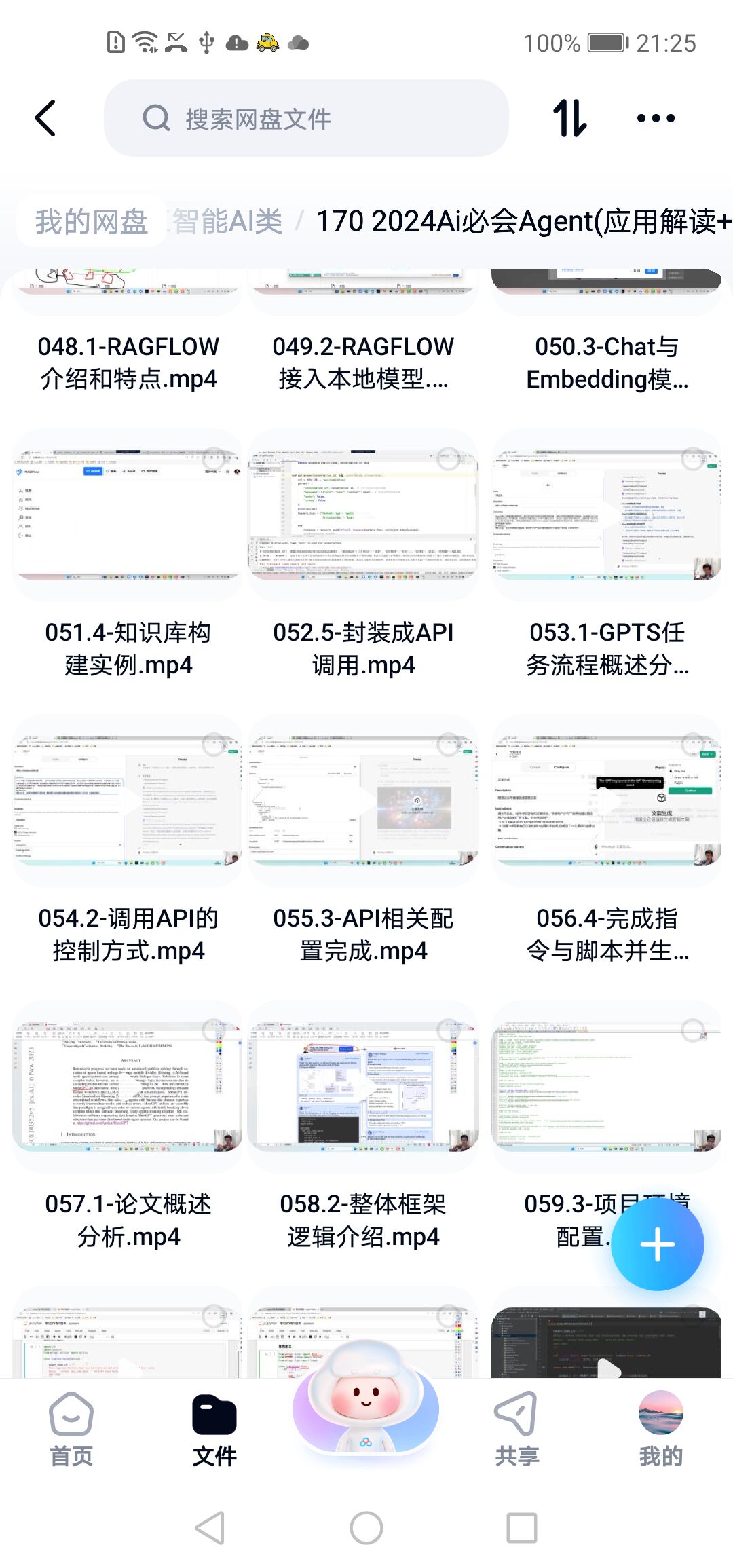Open video 056.4-完成指令与脚本

click(x=606, y=801)
